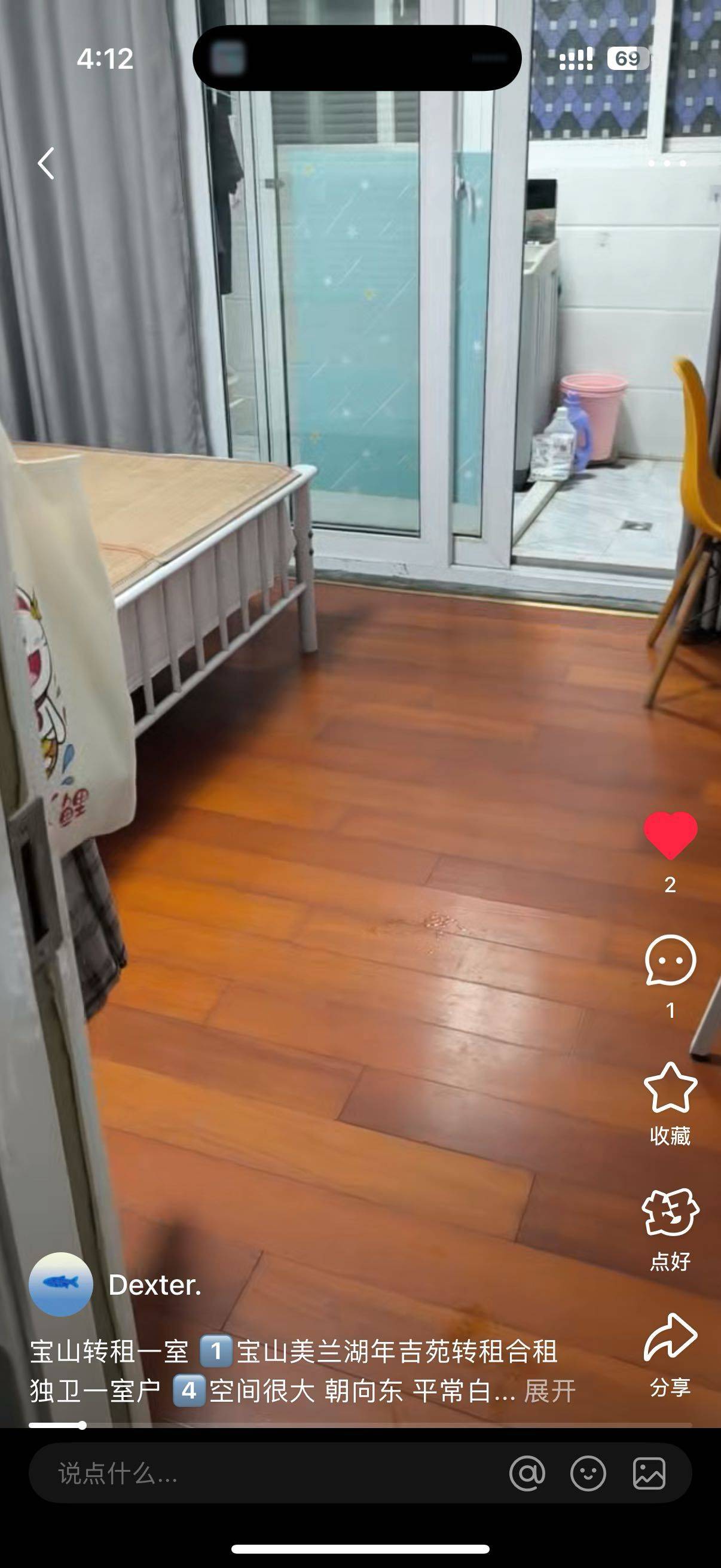Tap the video progress bar

click(360, 1425)
